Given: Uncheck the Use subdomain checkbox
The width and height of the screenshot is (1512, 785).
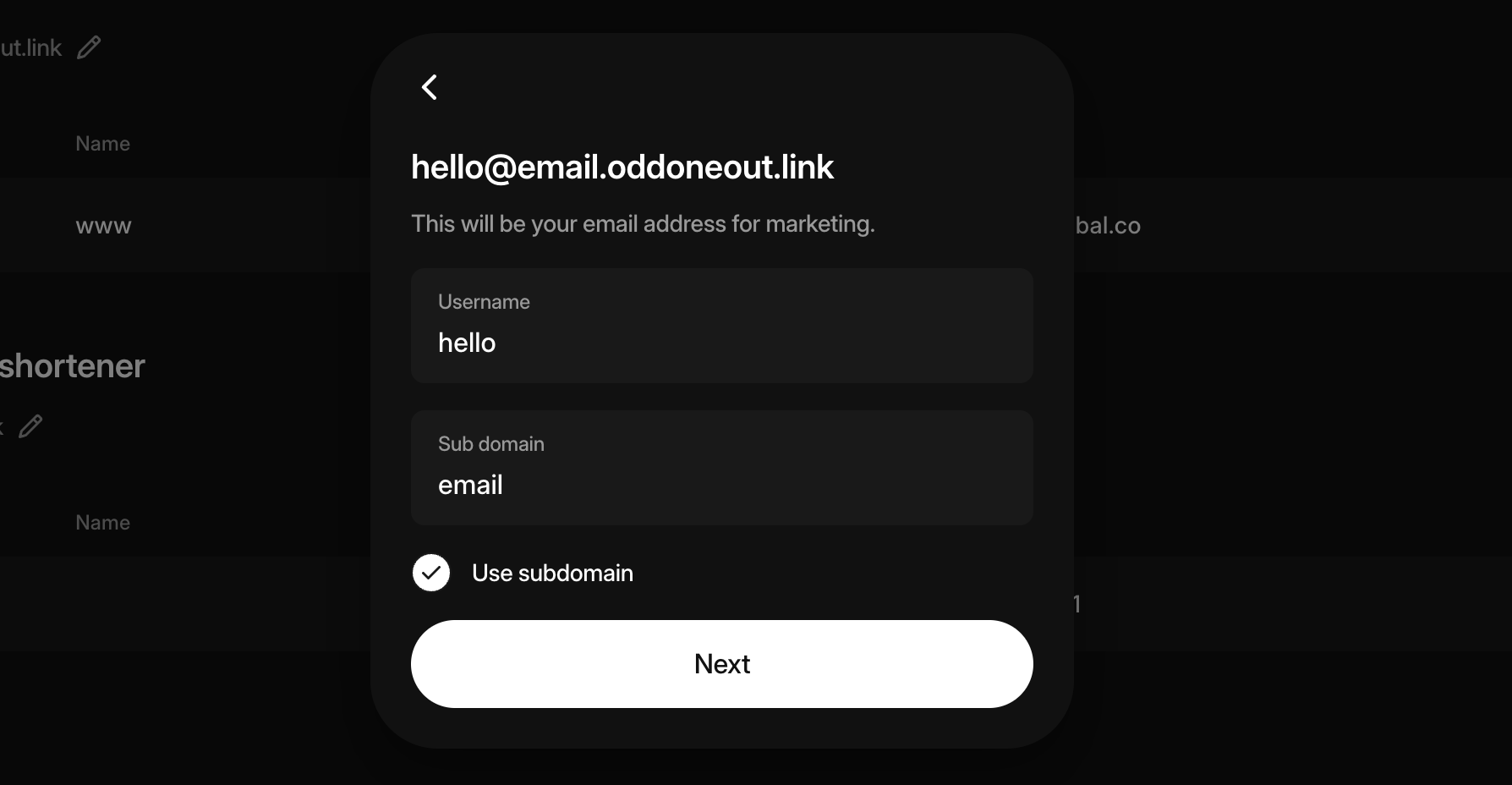Looking at the screenshot, I should click(x=431, y=573).
